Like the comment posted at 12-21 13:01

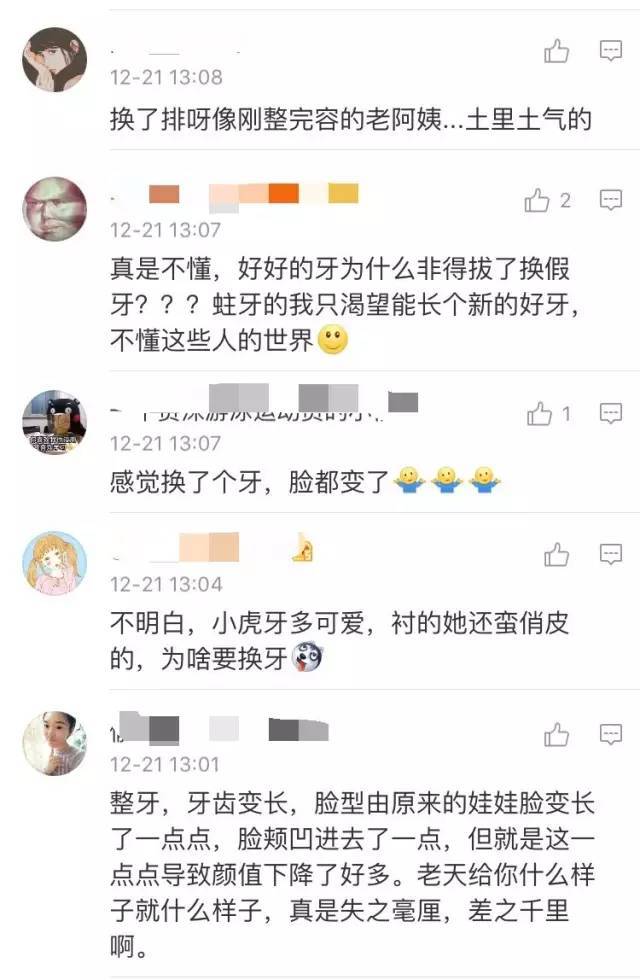557,736
